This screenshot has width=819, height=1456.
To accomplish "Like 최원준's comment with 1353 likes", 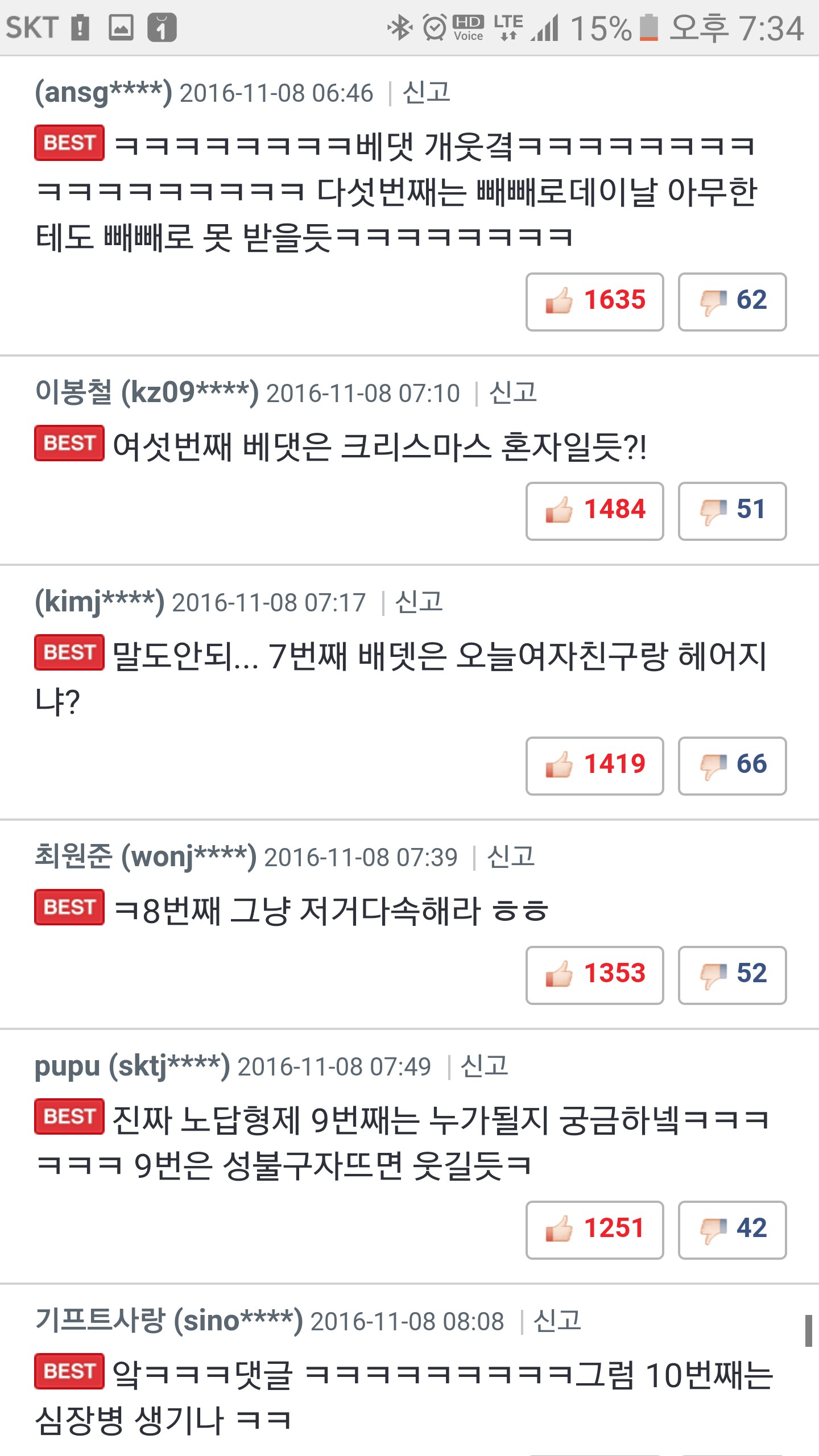I will (594, 975).
